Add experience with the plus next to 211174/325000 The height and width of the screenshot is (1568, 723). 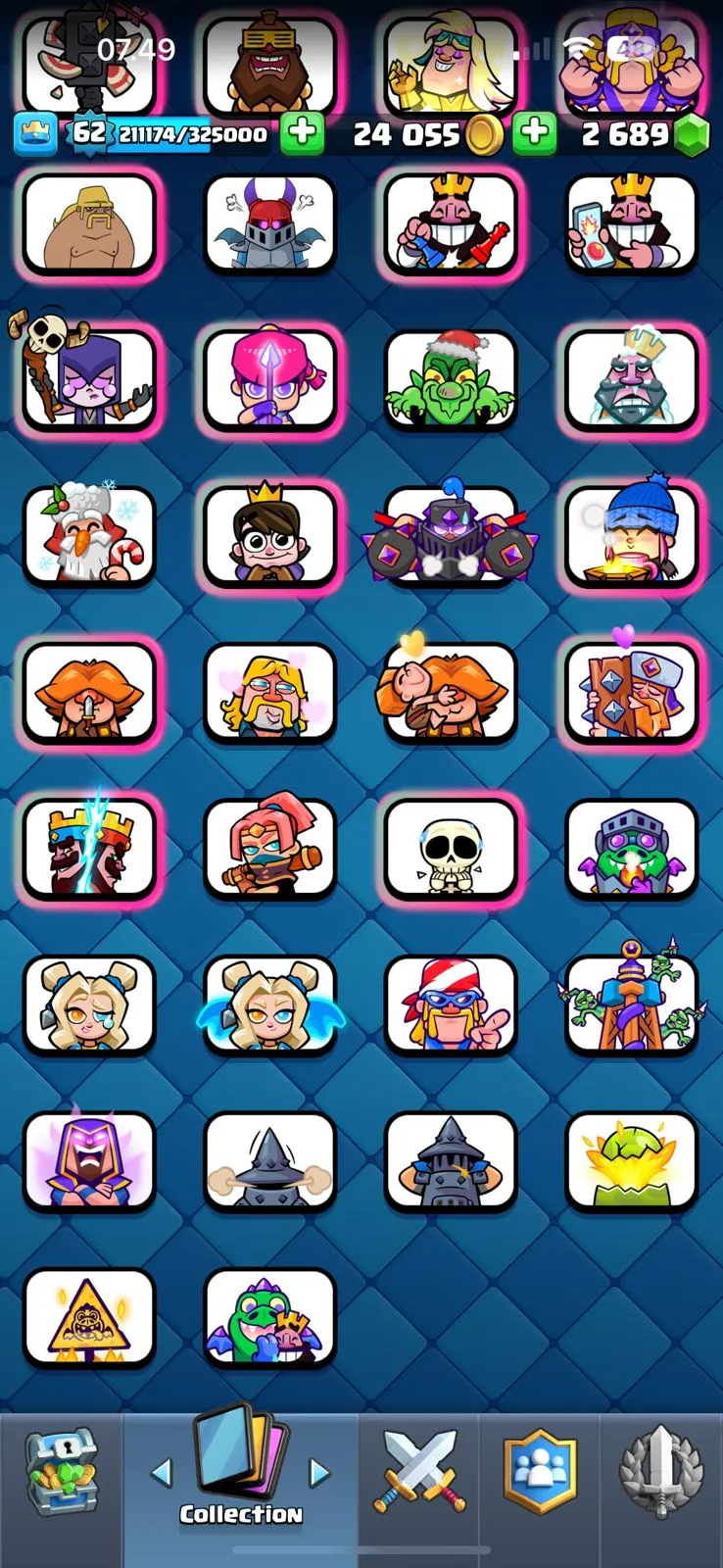[x=303, y=134]
